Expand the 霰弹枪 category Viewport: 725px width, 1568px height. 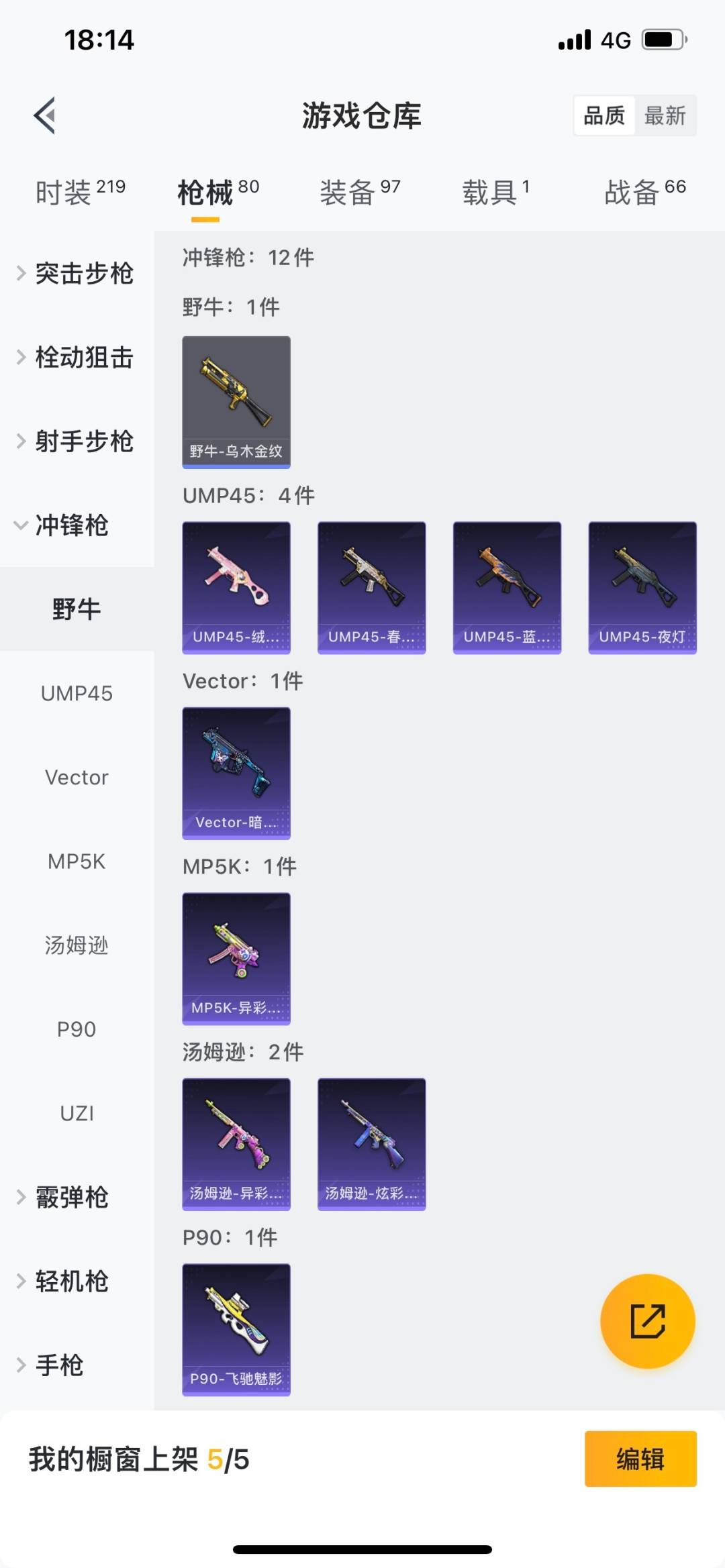pyautogui.click(x=71, y=1197)
